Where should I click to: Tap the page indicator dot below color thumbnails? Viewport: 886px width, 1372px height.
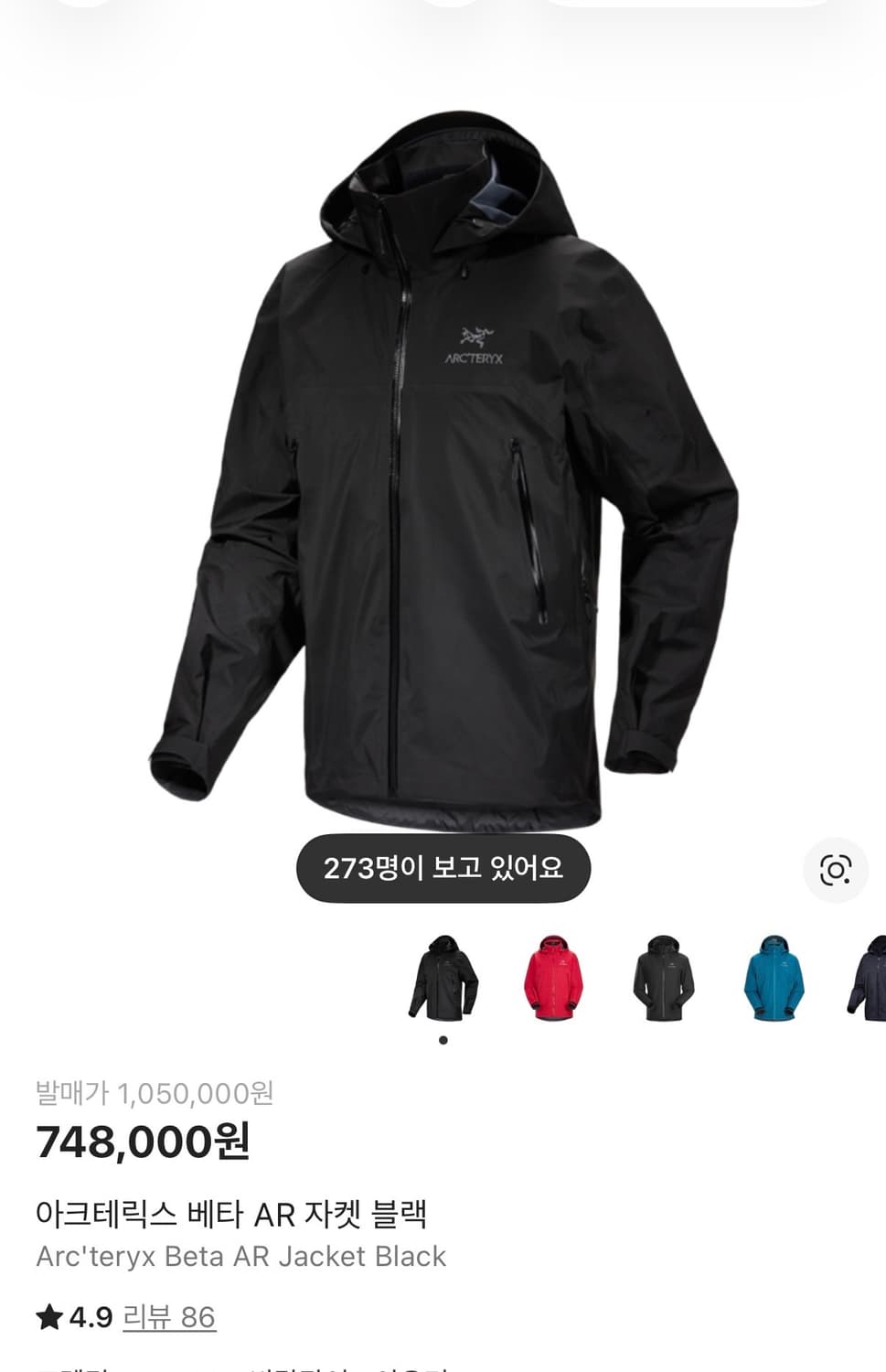443,1038
